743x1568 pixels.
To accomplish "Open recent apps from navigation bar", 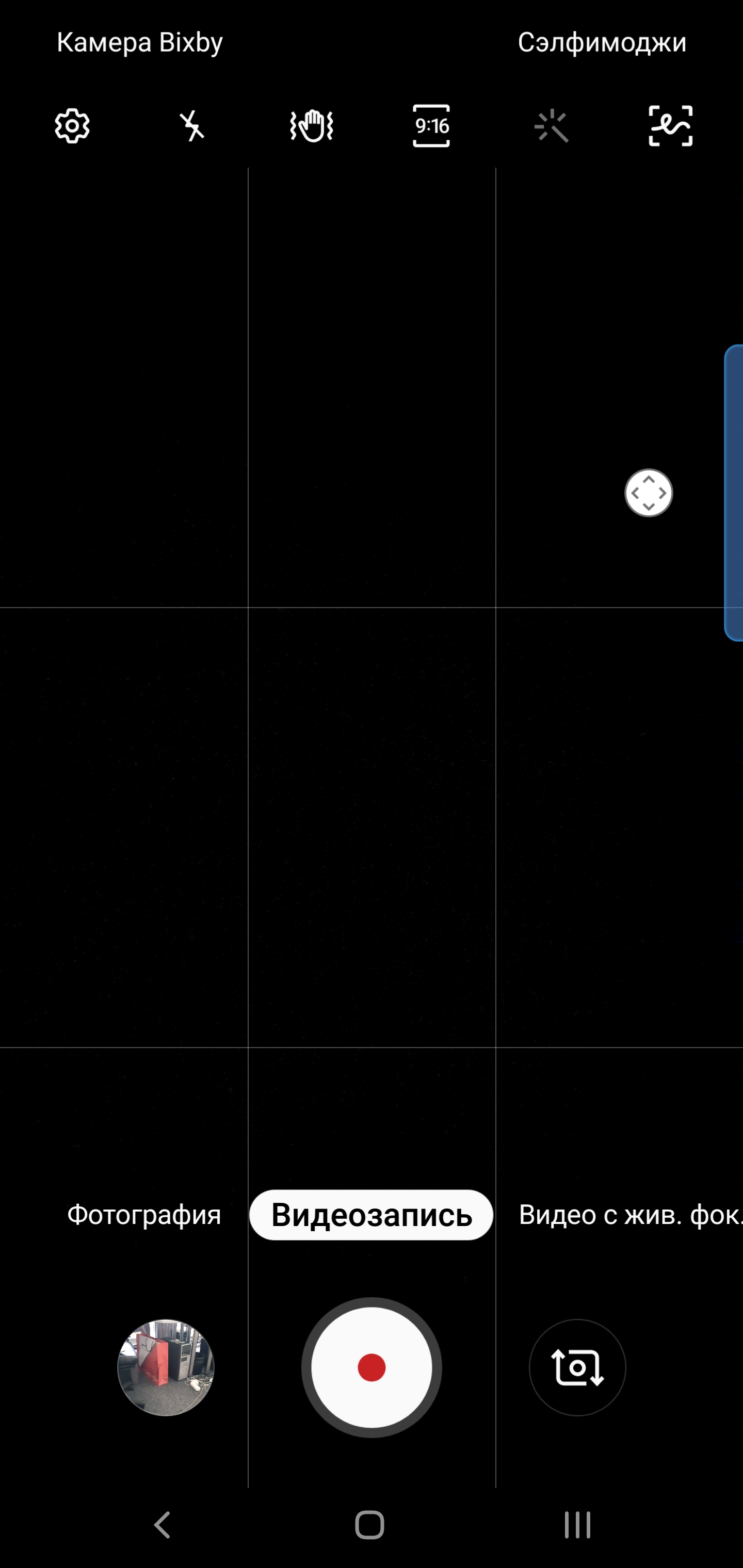I will pyautogui.click(x=577, y=1525).
